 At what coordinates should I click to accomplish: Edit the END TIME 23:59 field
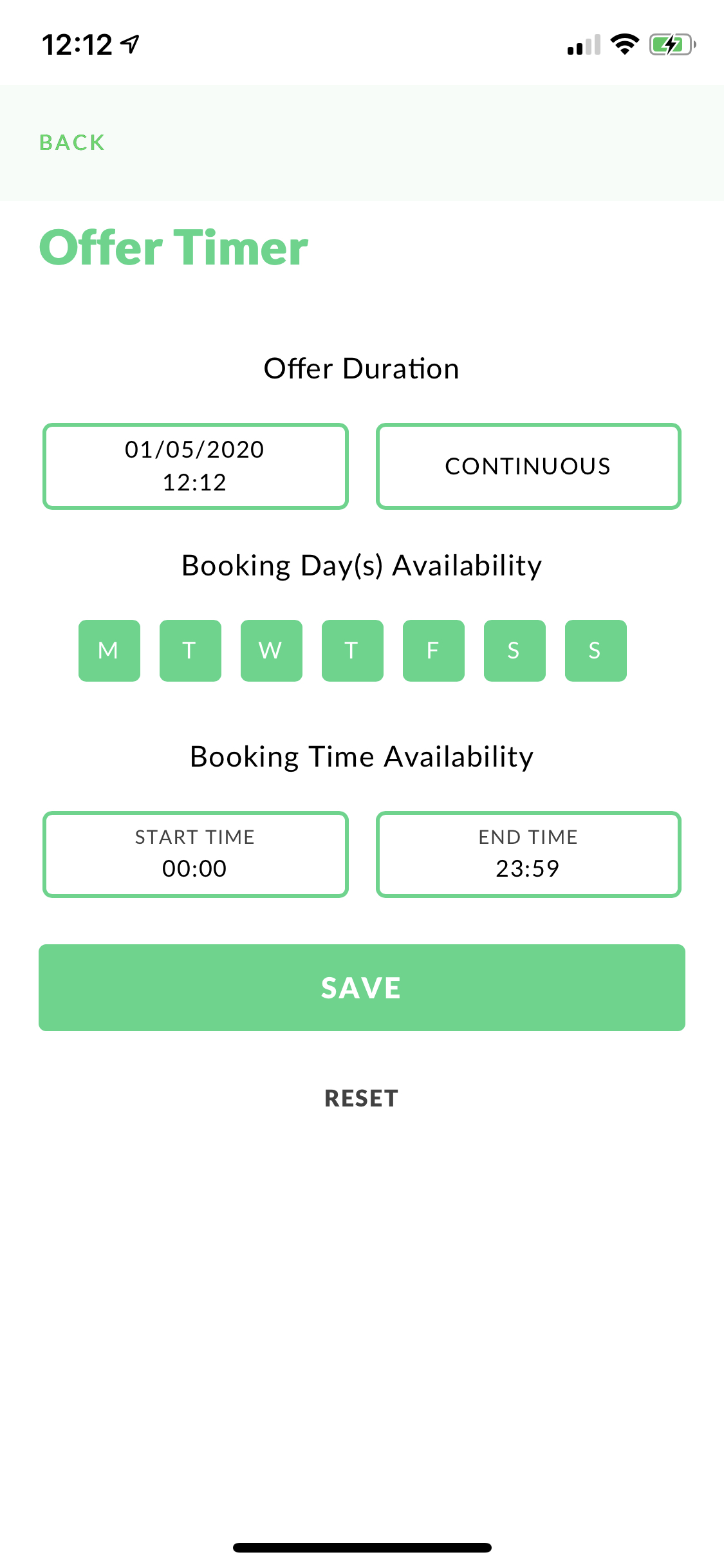click(x=528, y=854)
